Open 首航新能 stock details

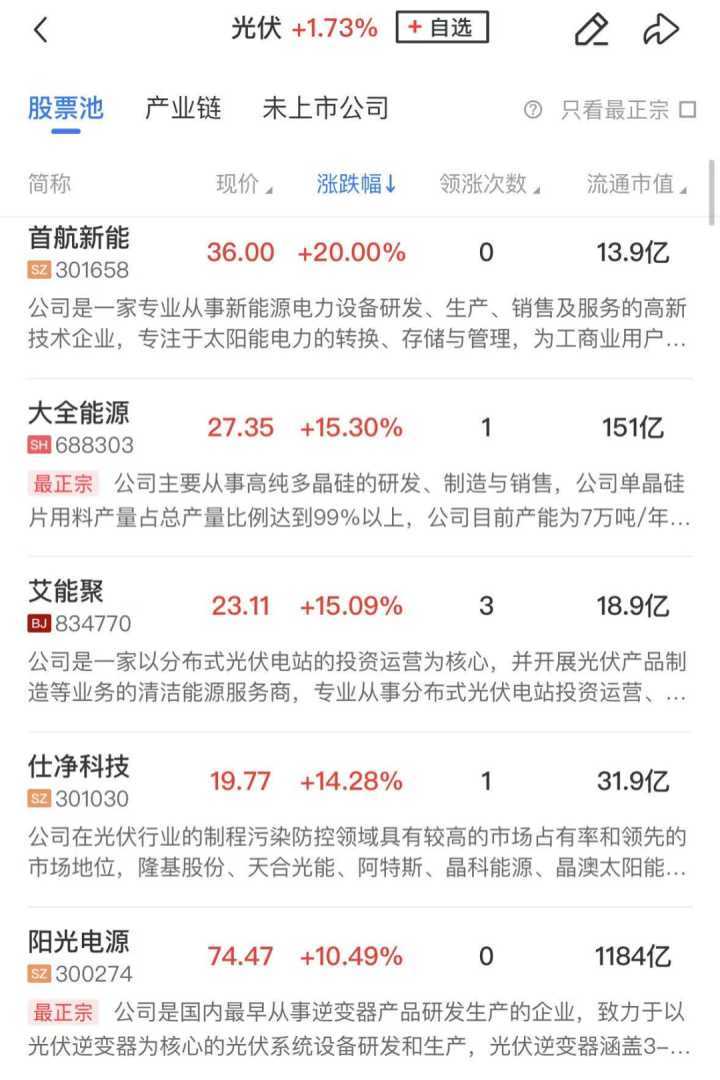(x=79, y=238)
